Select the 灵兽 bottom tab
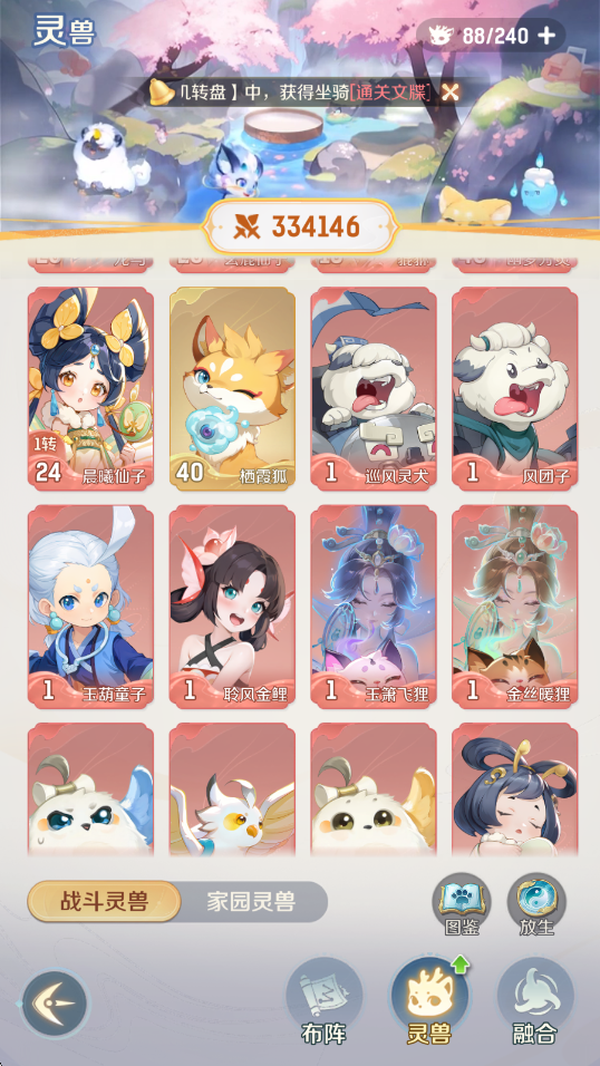The height and width of the screenshot is (1066, 600). point(428,1002)
